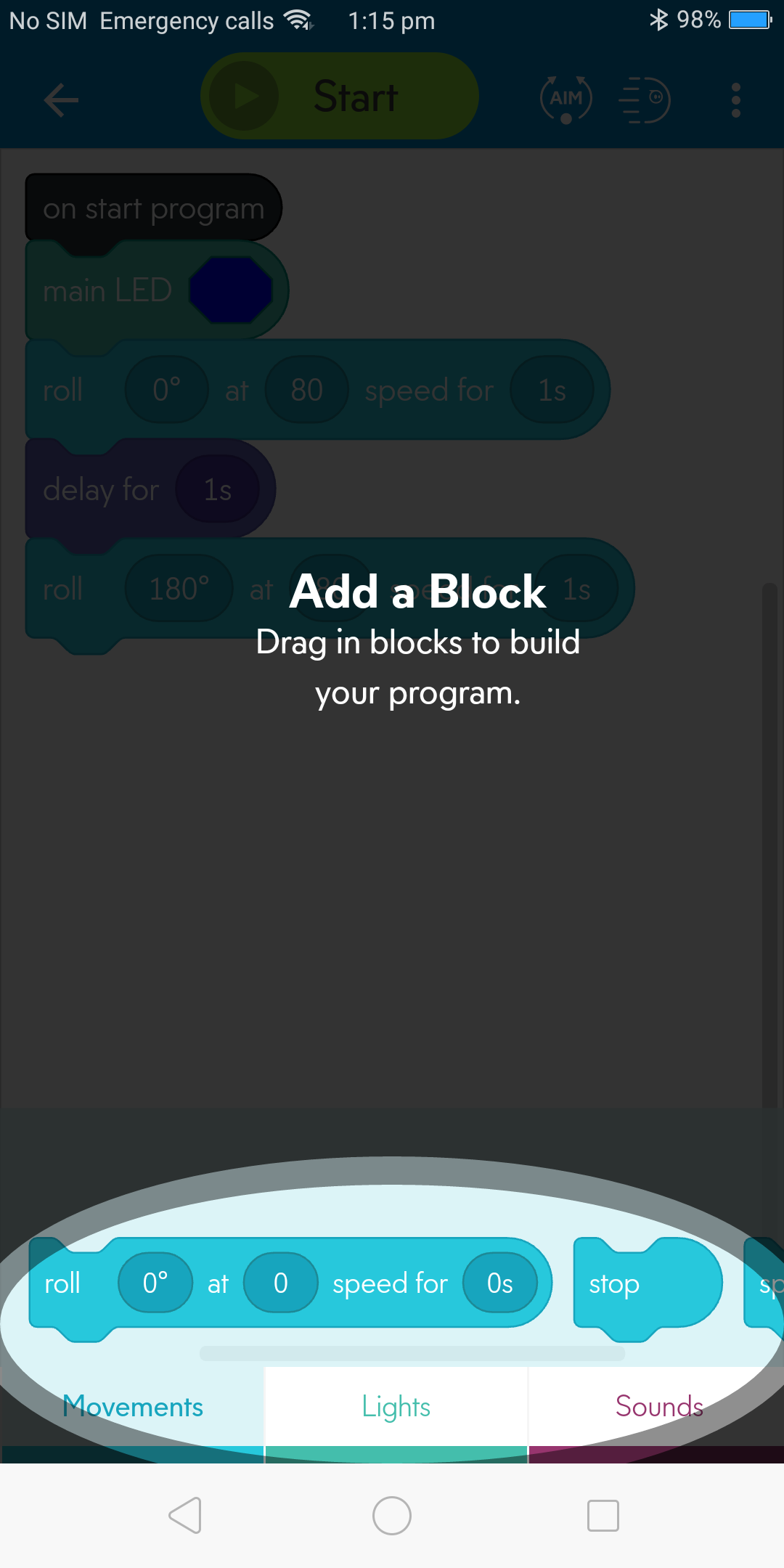Open the AIM robot orientation tool

(566, 99)
